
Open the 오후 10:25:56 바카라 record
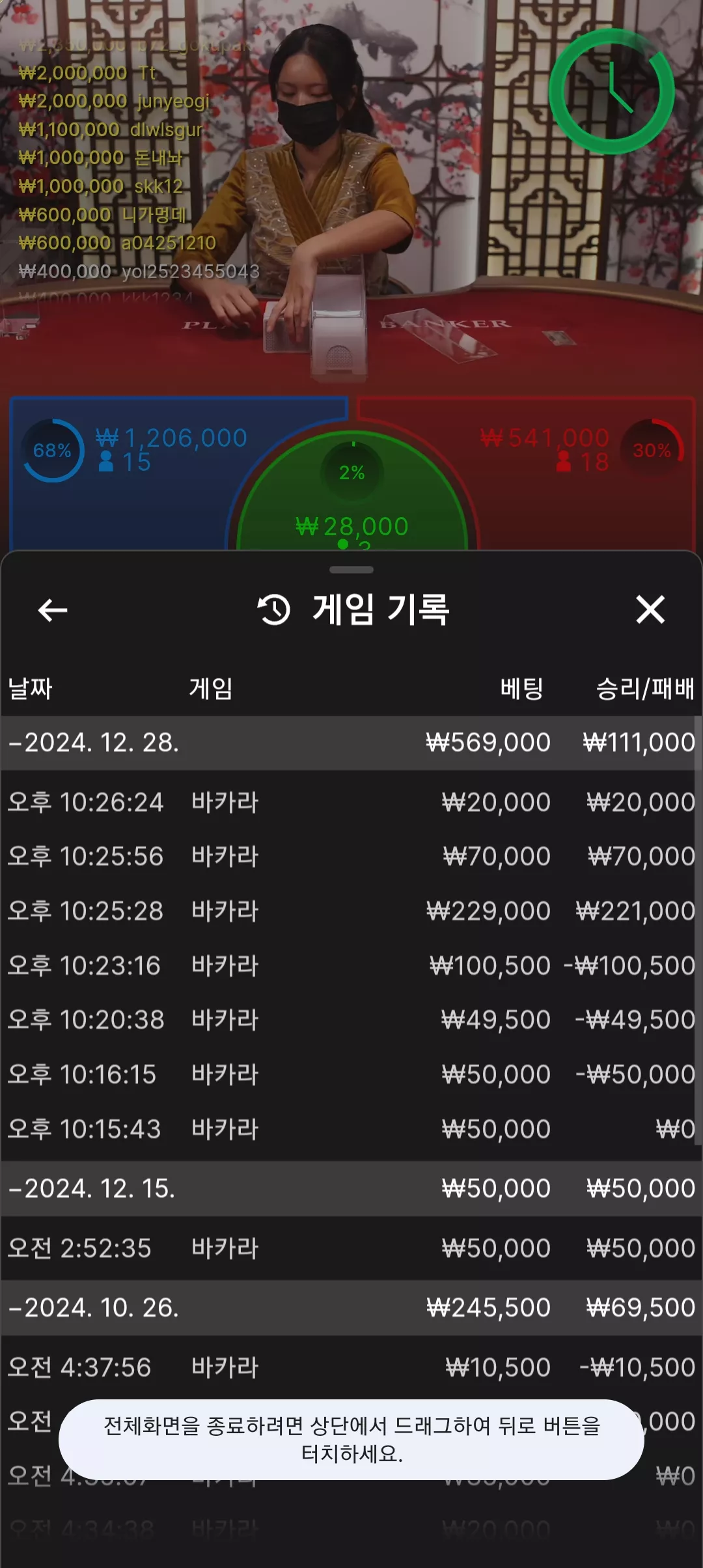tap(351, 857)
